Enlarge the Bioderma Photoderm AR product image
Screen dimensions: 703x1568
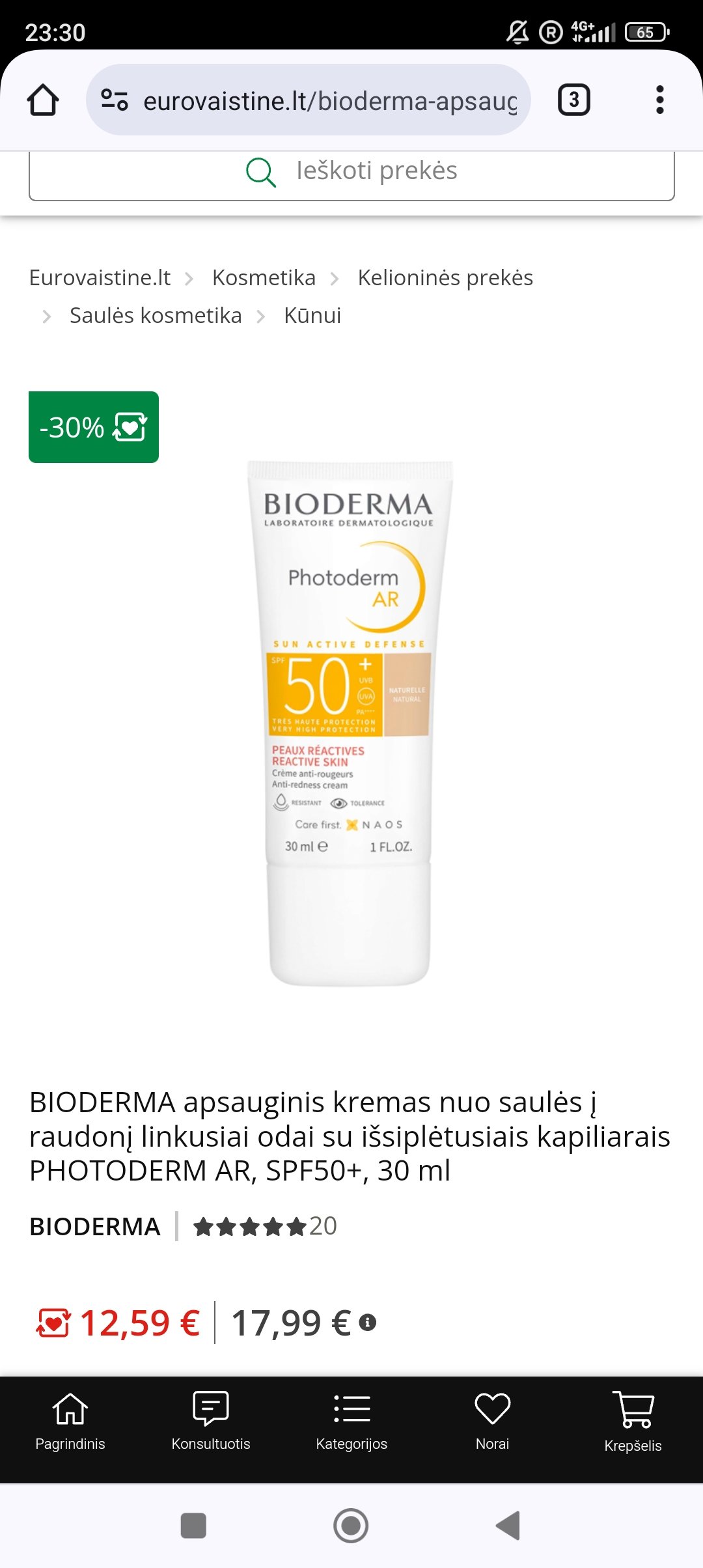(350, 723)
